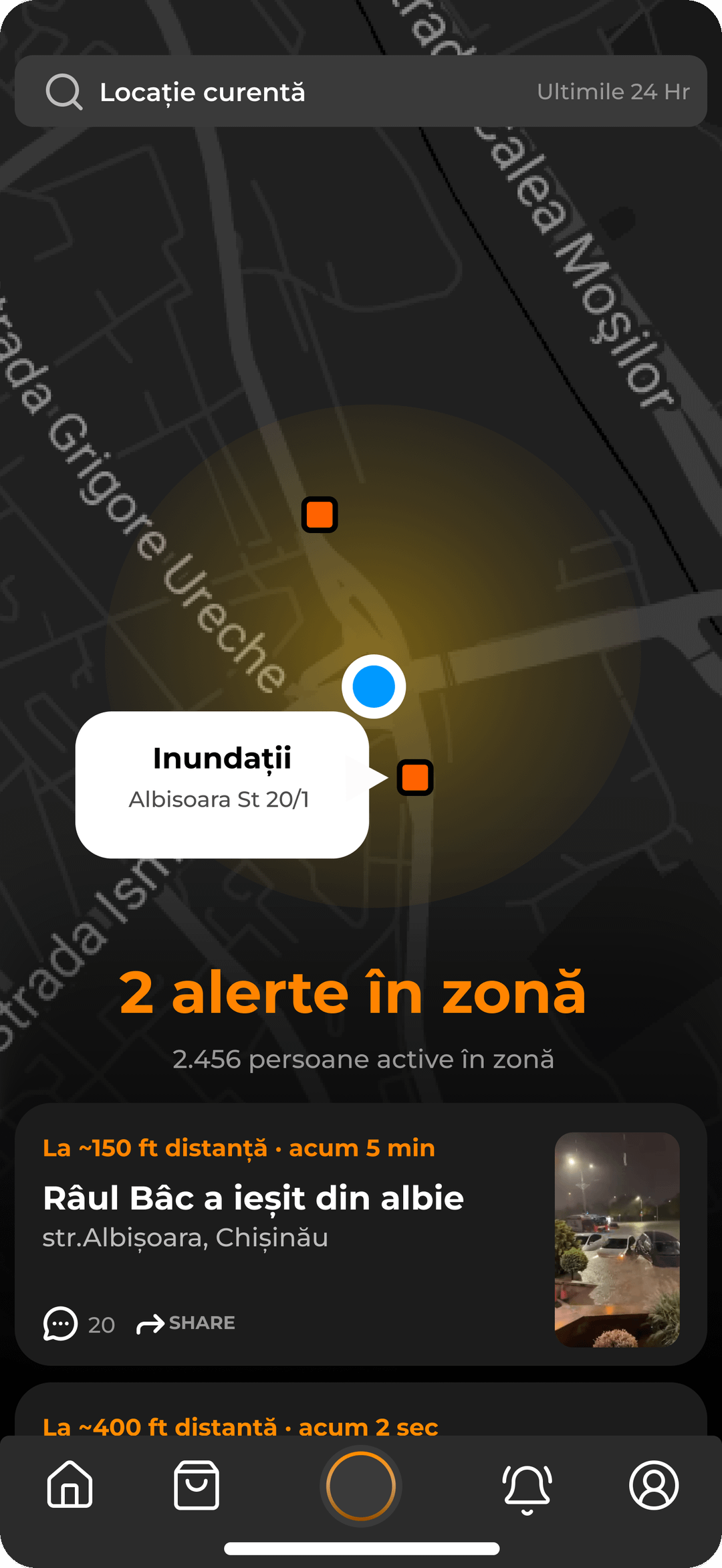Open the notifications bell tab
Viewport: 722px width, 1568px height.
527,1486
